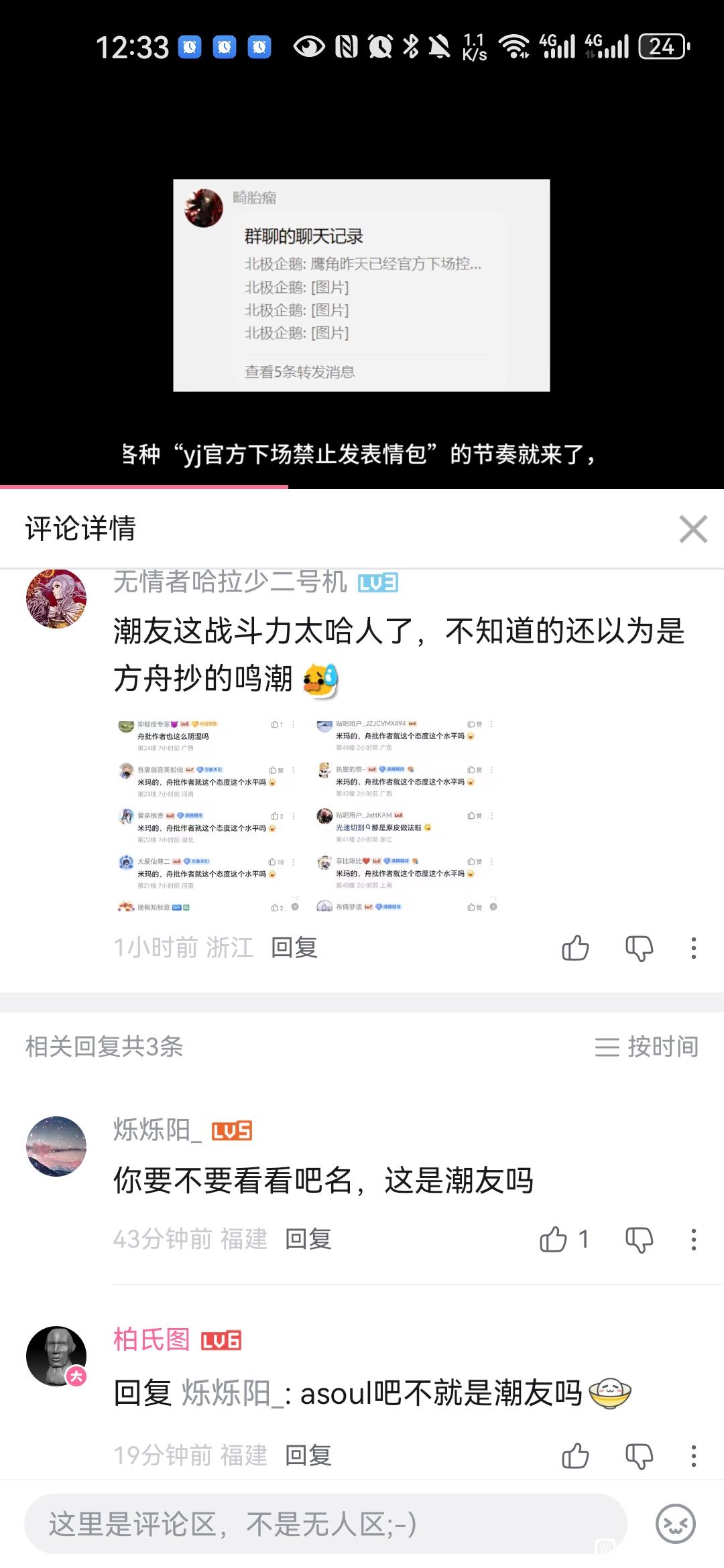Tap the comment input field
Image resolution: width=724 pixels, height=1568 pixels.
tap(325, 1524)
